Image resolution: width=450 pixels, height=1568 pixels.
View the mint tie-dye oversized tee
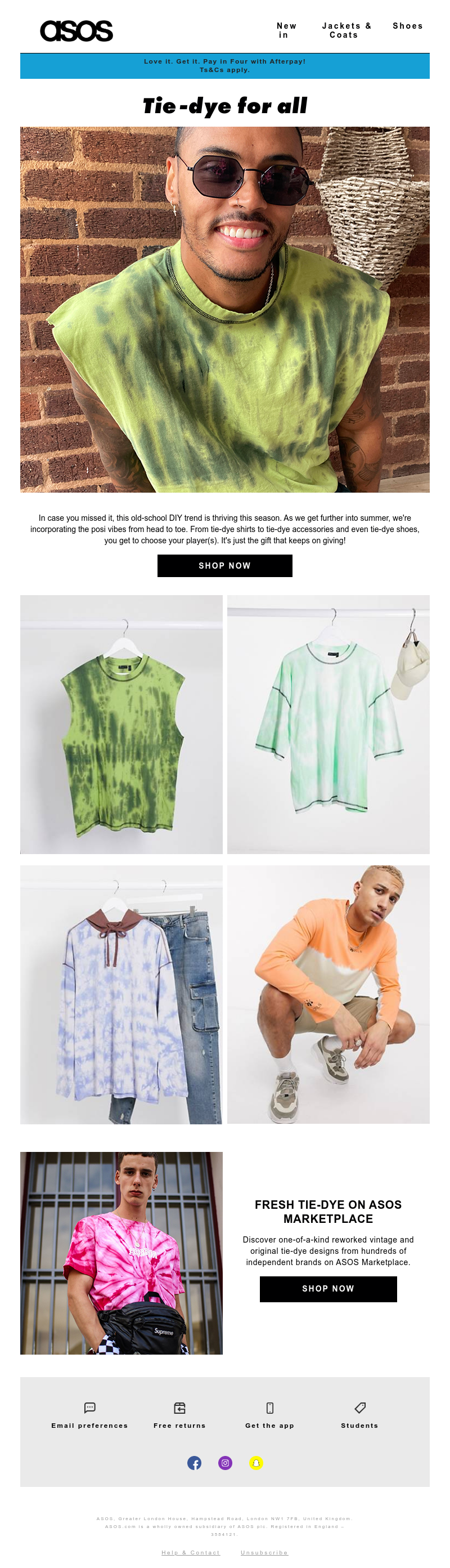tap(328, 725)
